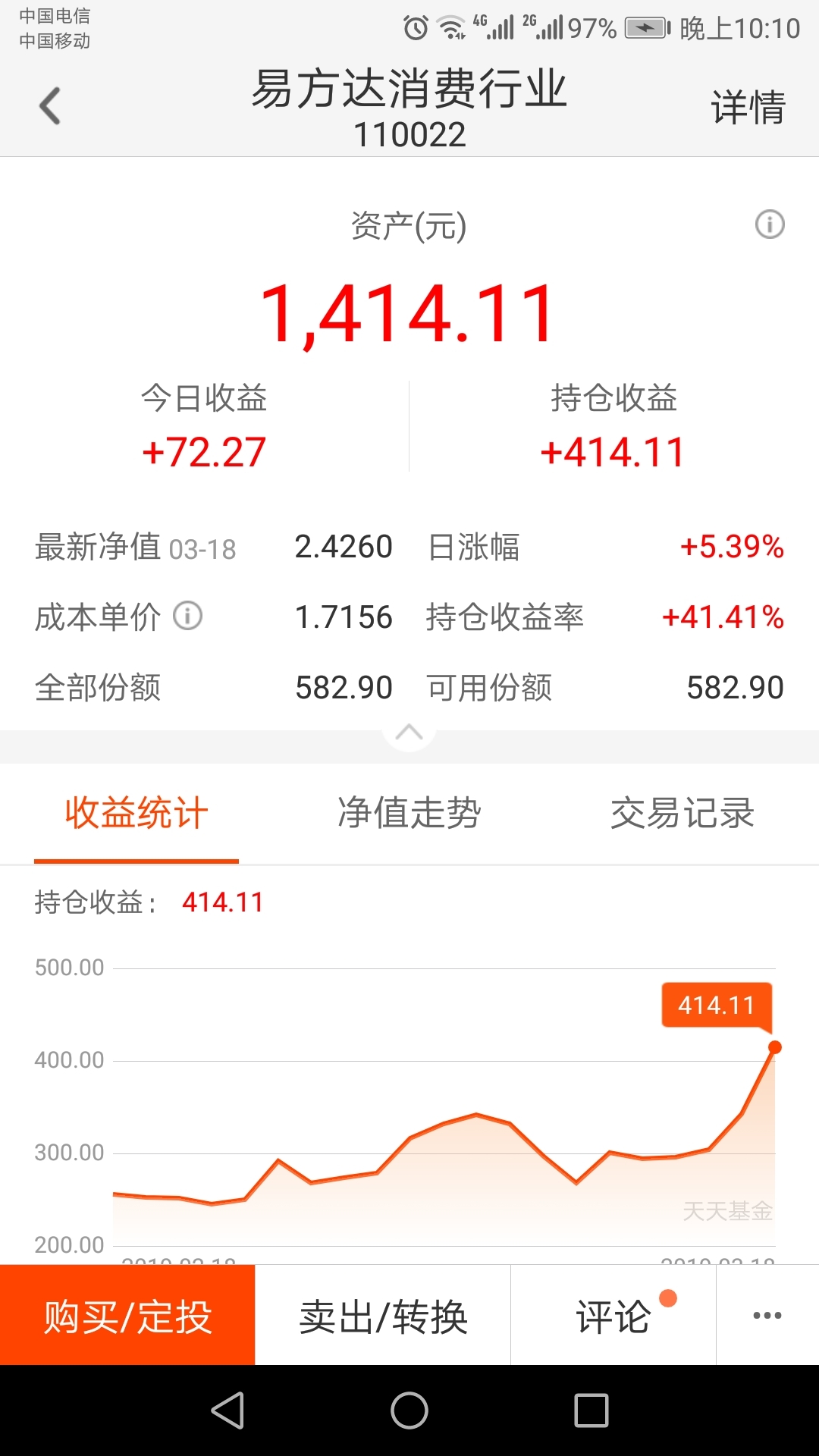
Task: Switch to the 交易记录 tab
Action: pos(682,814)
